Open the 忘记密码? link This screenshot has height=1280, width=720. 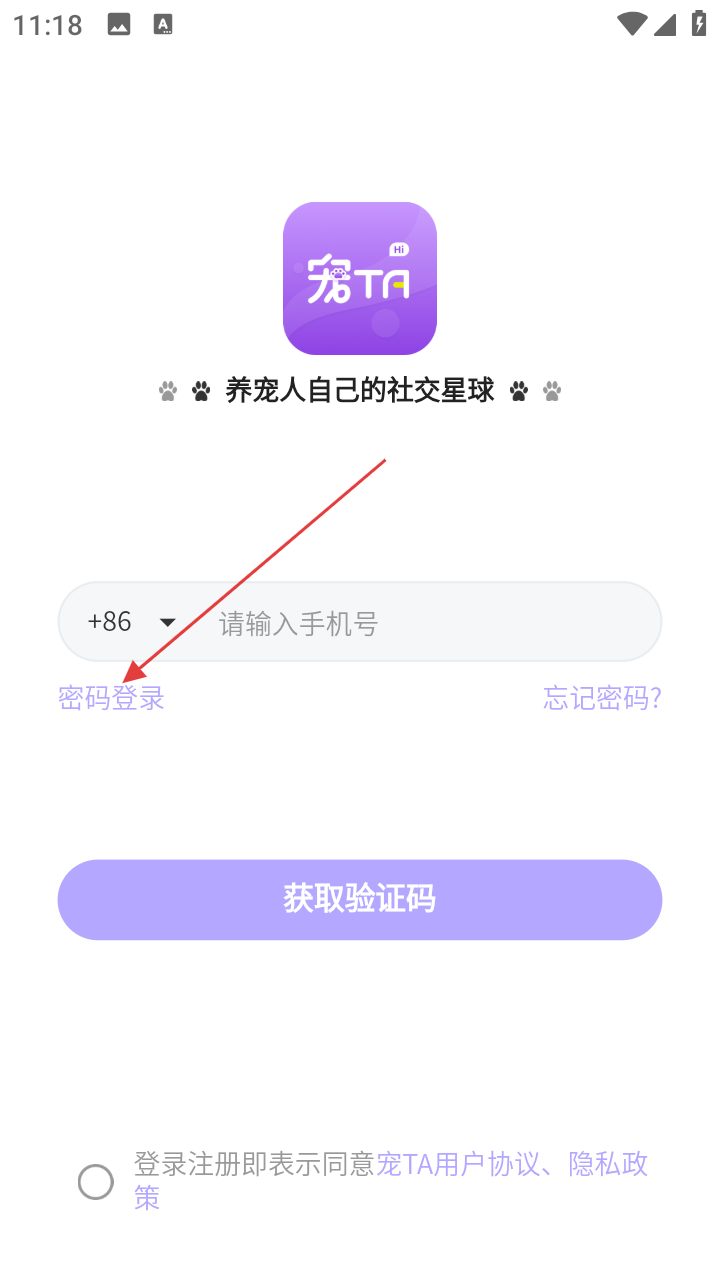point(602,698)
